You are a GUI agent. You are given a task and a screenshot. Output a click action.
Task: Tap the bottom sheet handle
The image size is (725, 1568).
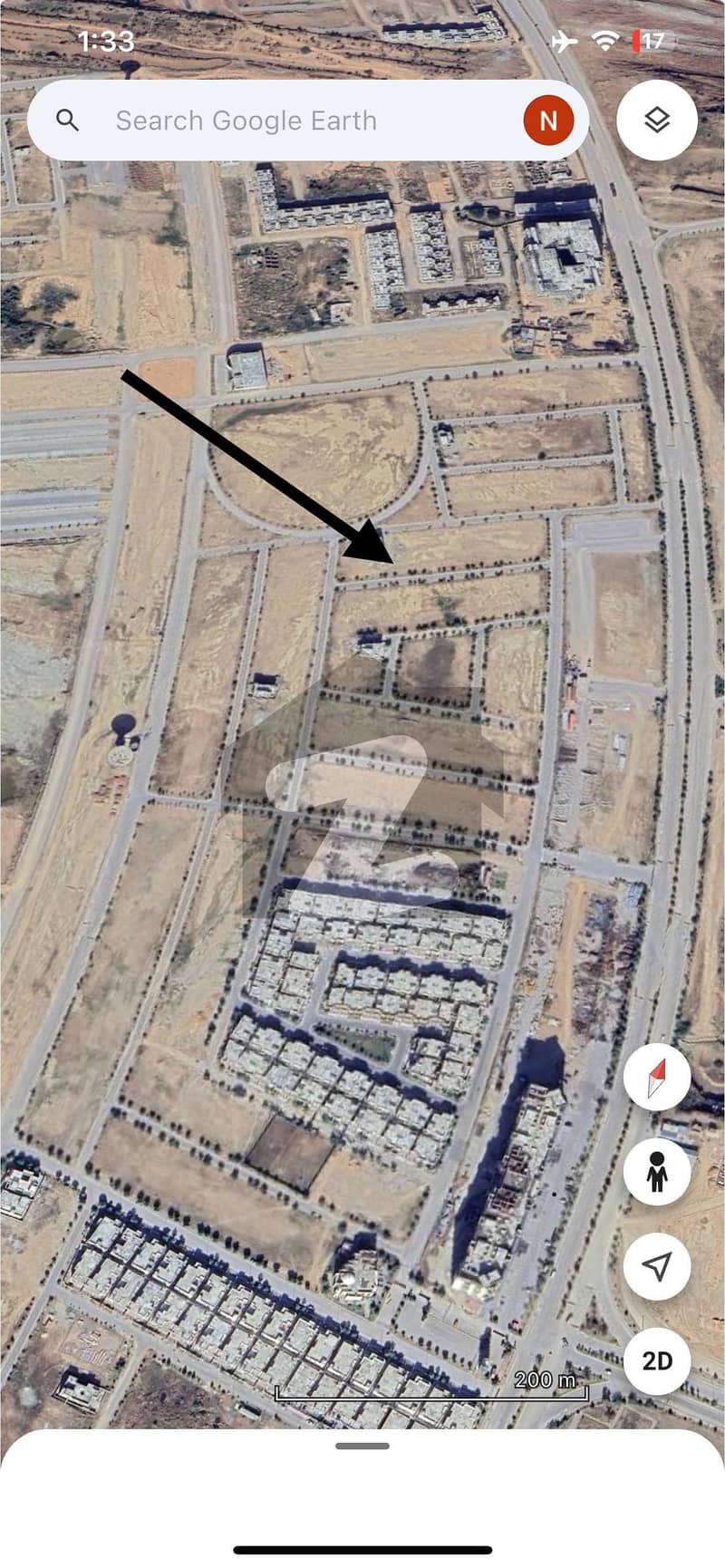[x=362, y=1446]
